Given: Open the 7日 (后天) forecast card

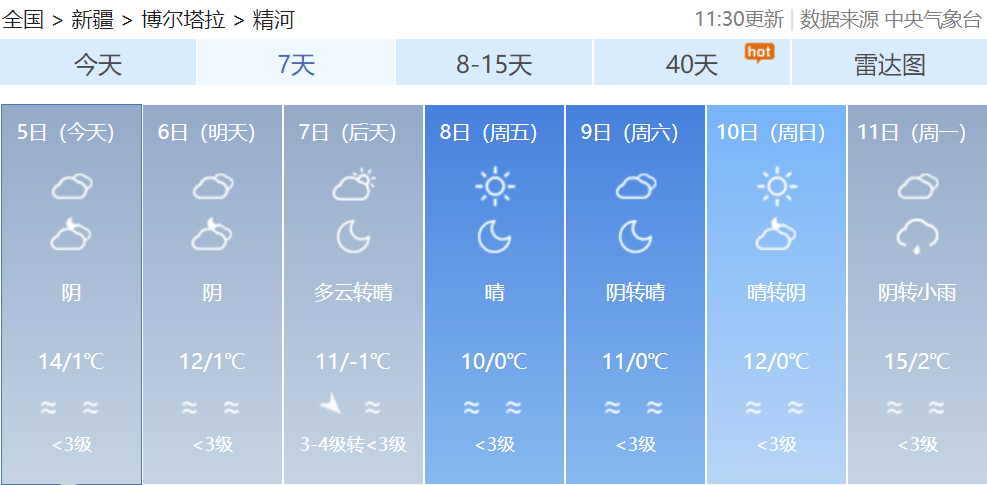Looking at the screenshot, I should pos(353,294).
